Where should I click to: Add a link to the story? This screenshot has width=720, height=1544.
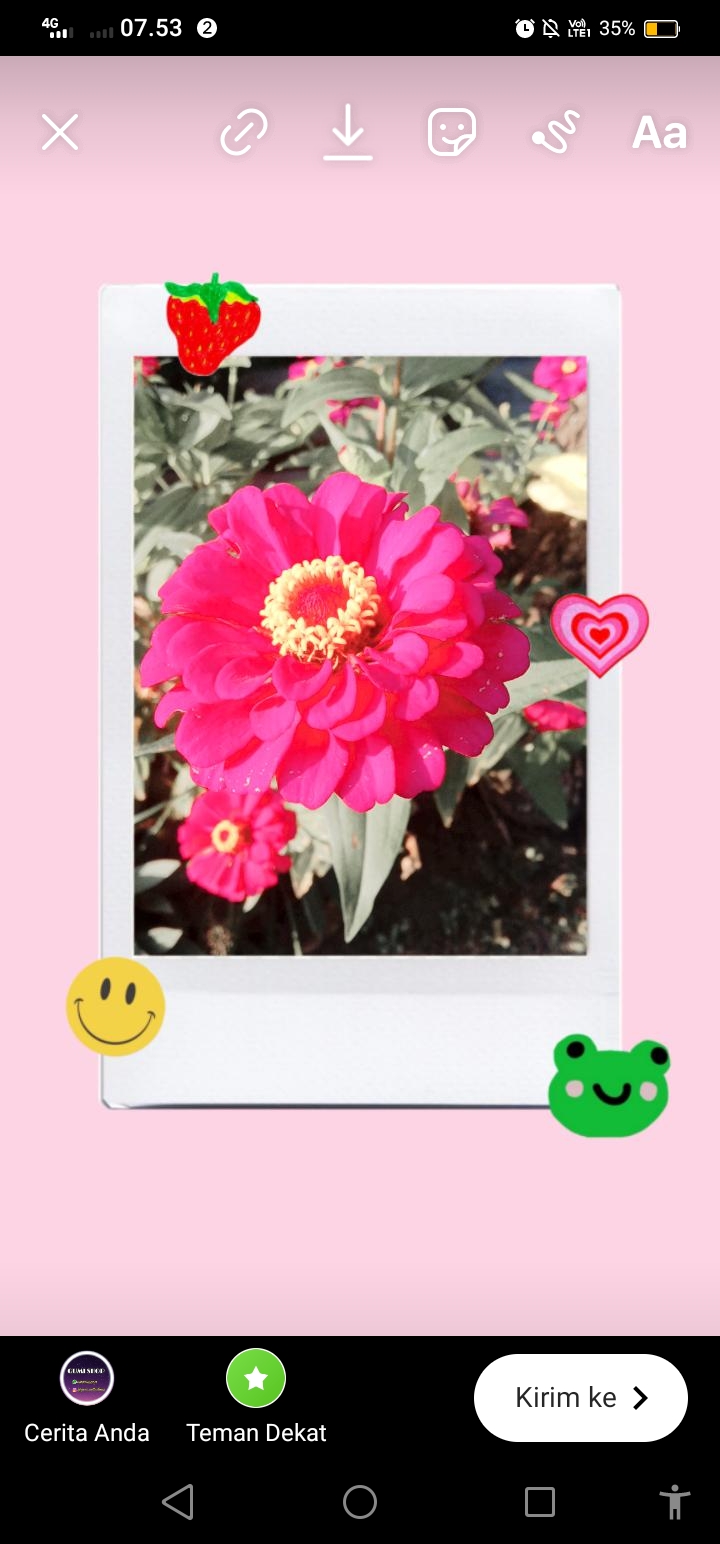coord(244,132)
